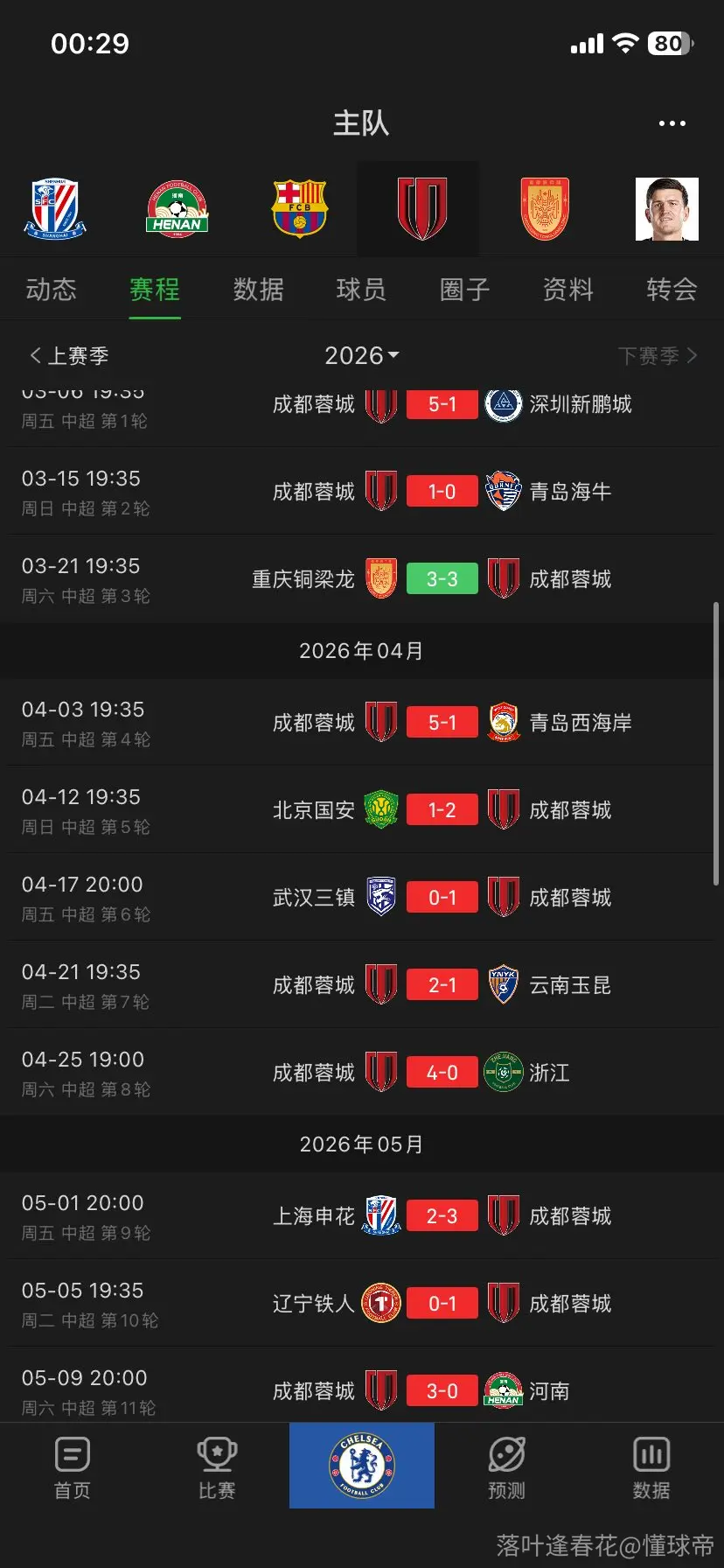Open the 上海申花 2-3 match
The height and width of the screenshot is (1568, 724).
[362, 1215]
